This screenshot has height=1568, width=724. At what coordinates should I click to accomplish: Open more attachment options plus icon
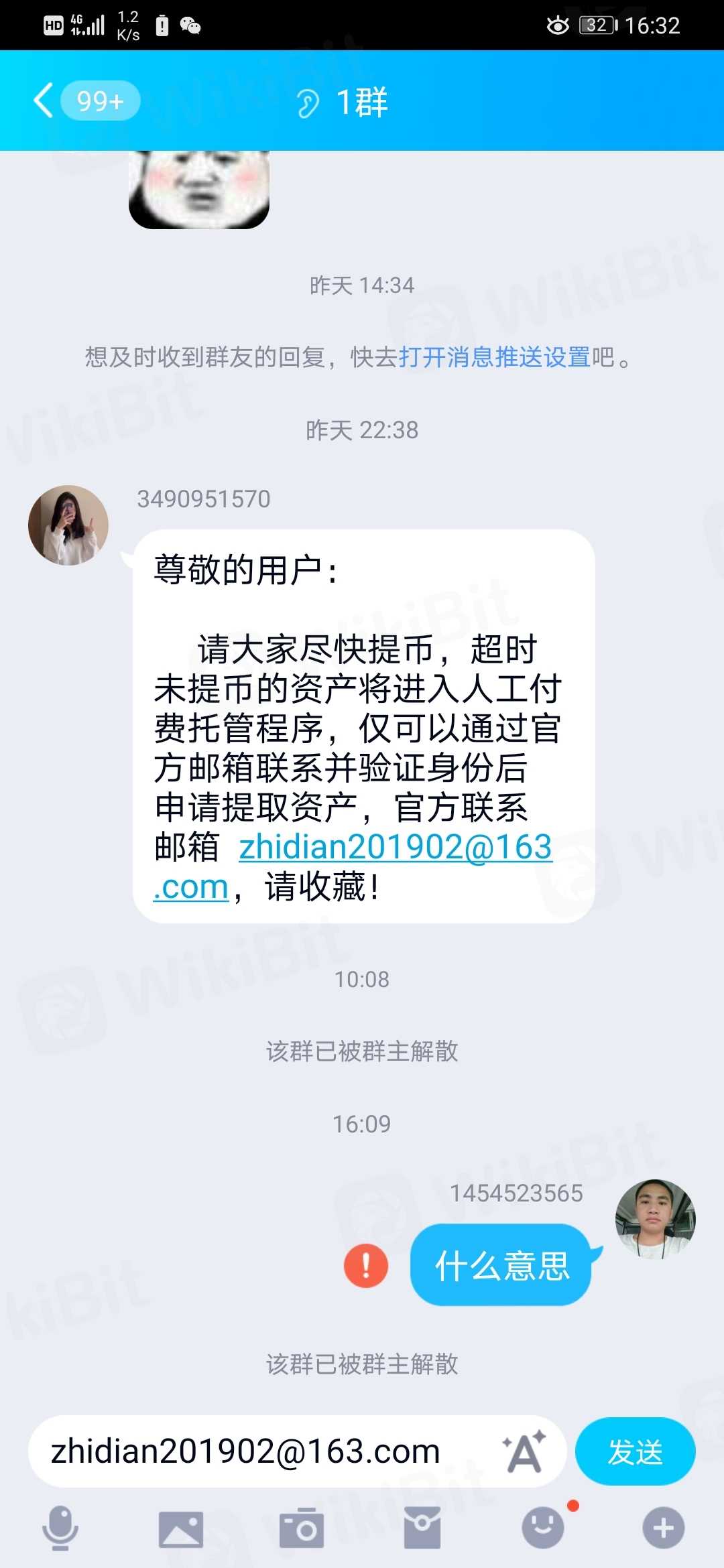coord(663,1528)
